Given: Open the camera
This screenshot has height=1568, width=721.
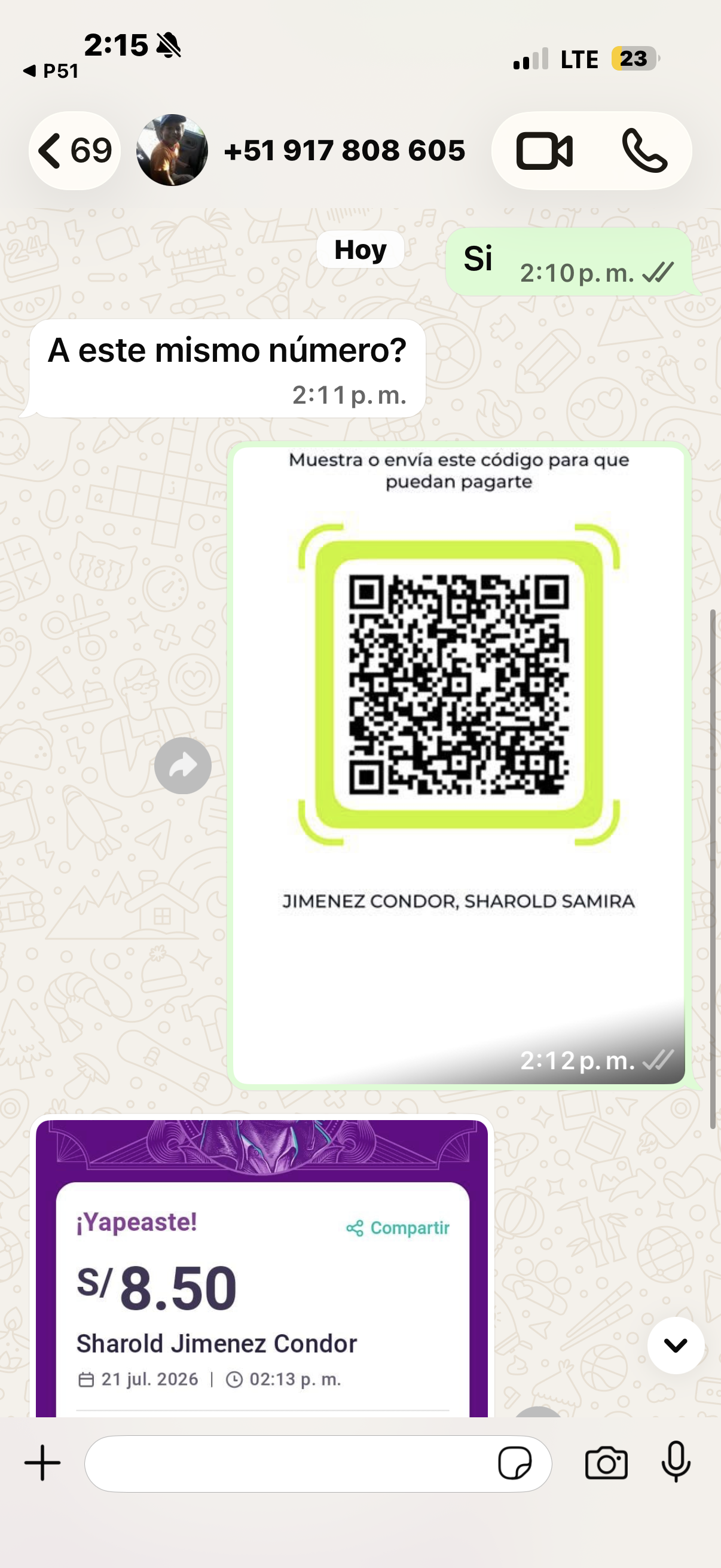Looking at the screenshot, I should pyautogui.click(x=606, y=1463).
